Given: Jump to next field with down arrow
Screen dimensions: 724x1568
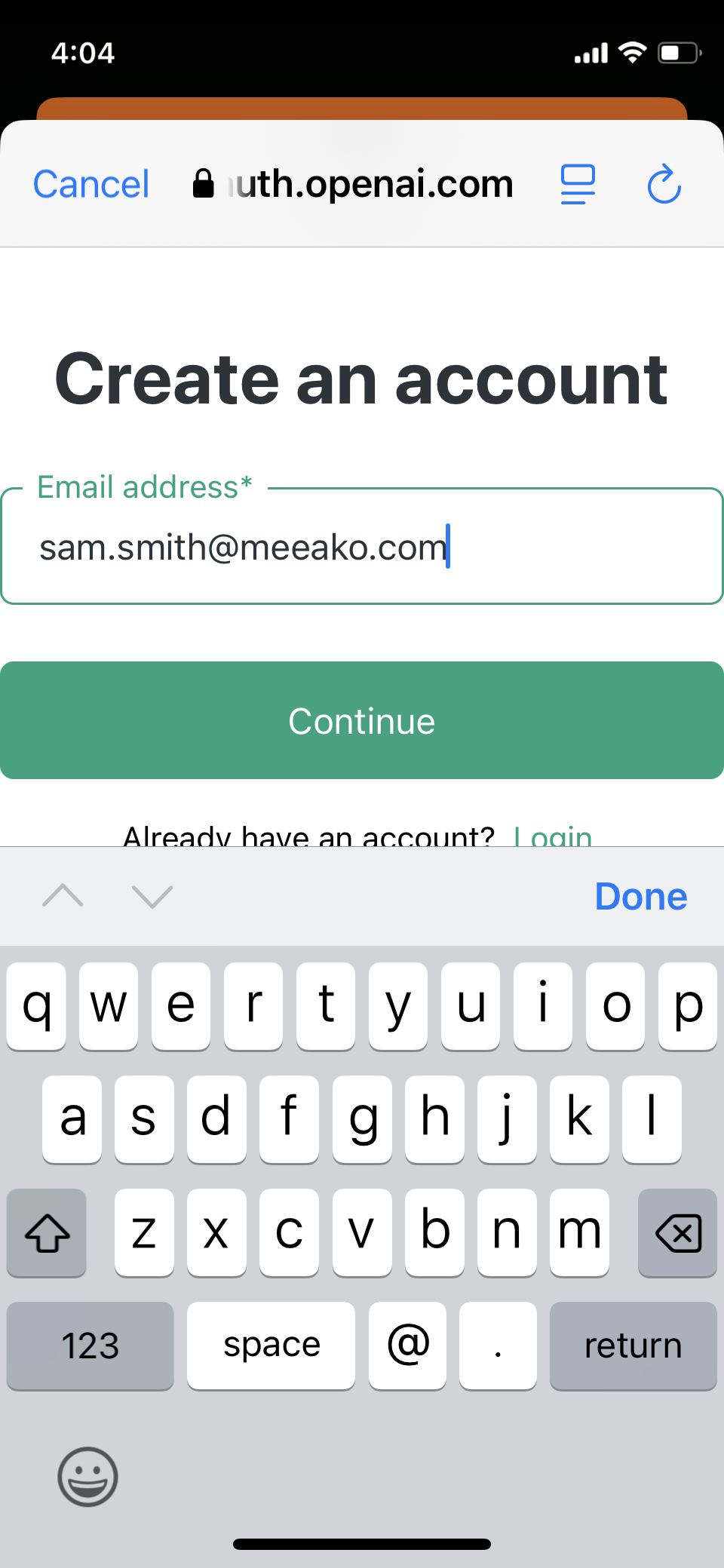Looking at the screenshot, I should 152,896.
